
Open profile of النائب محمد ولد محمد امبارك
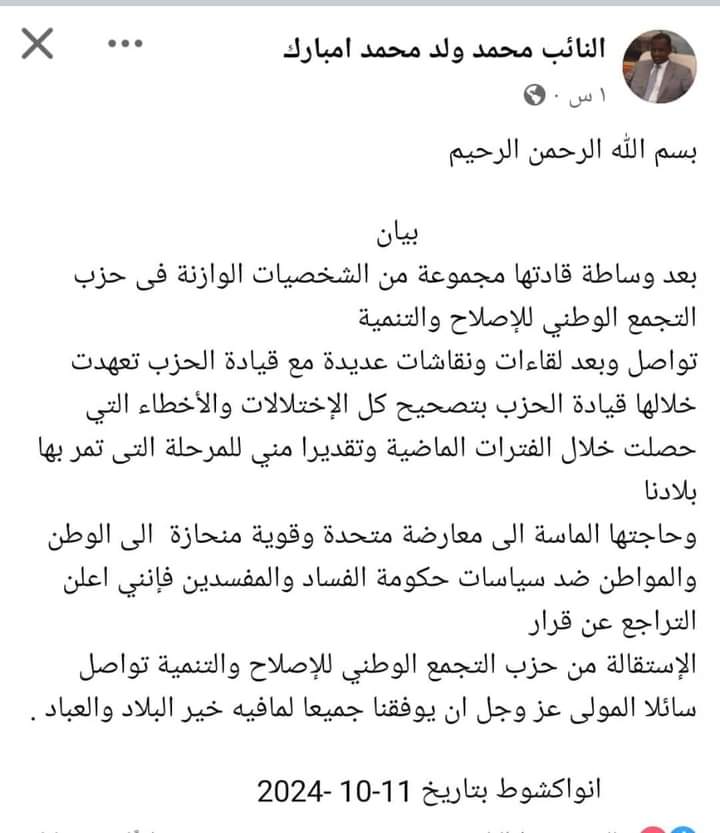click(x=444, y=49)
